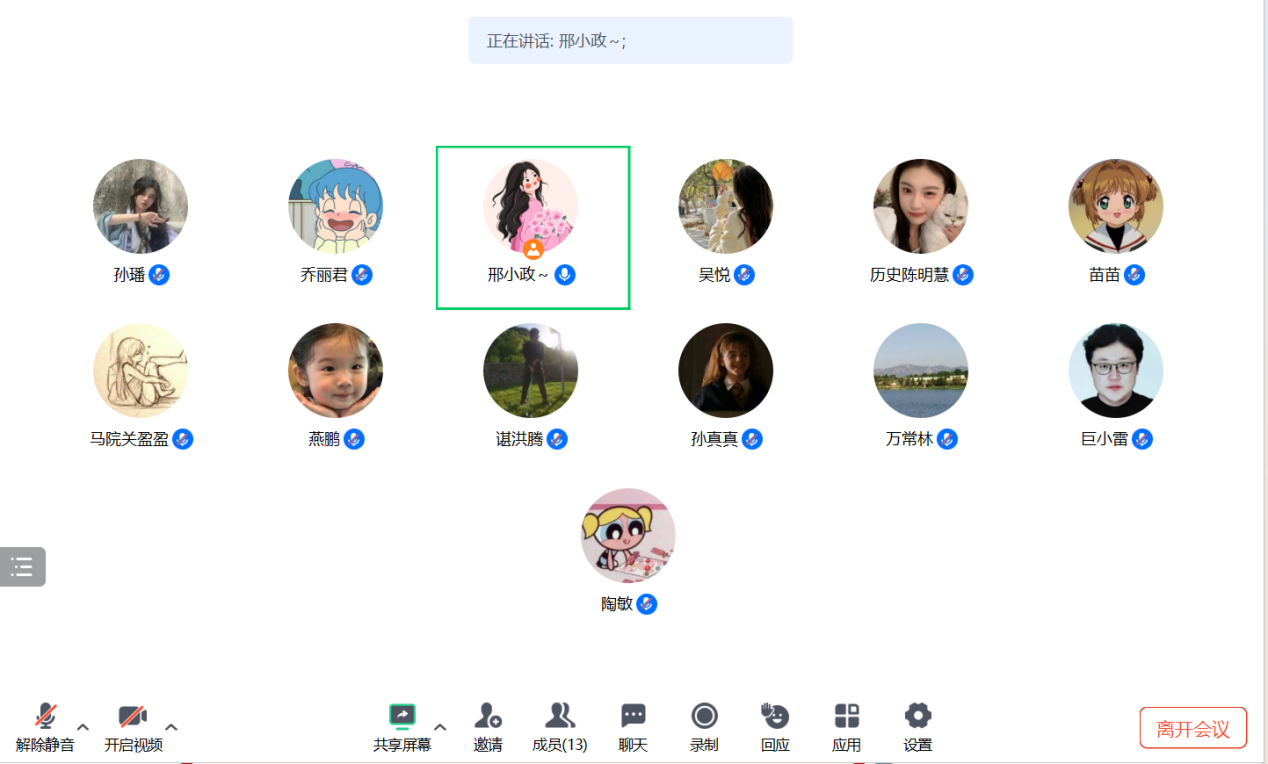Start recording with 录制
The image size is (1268, 764).
tap(704, 726)
